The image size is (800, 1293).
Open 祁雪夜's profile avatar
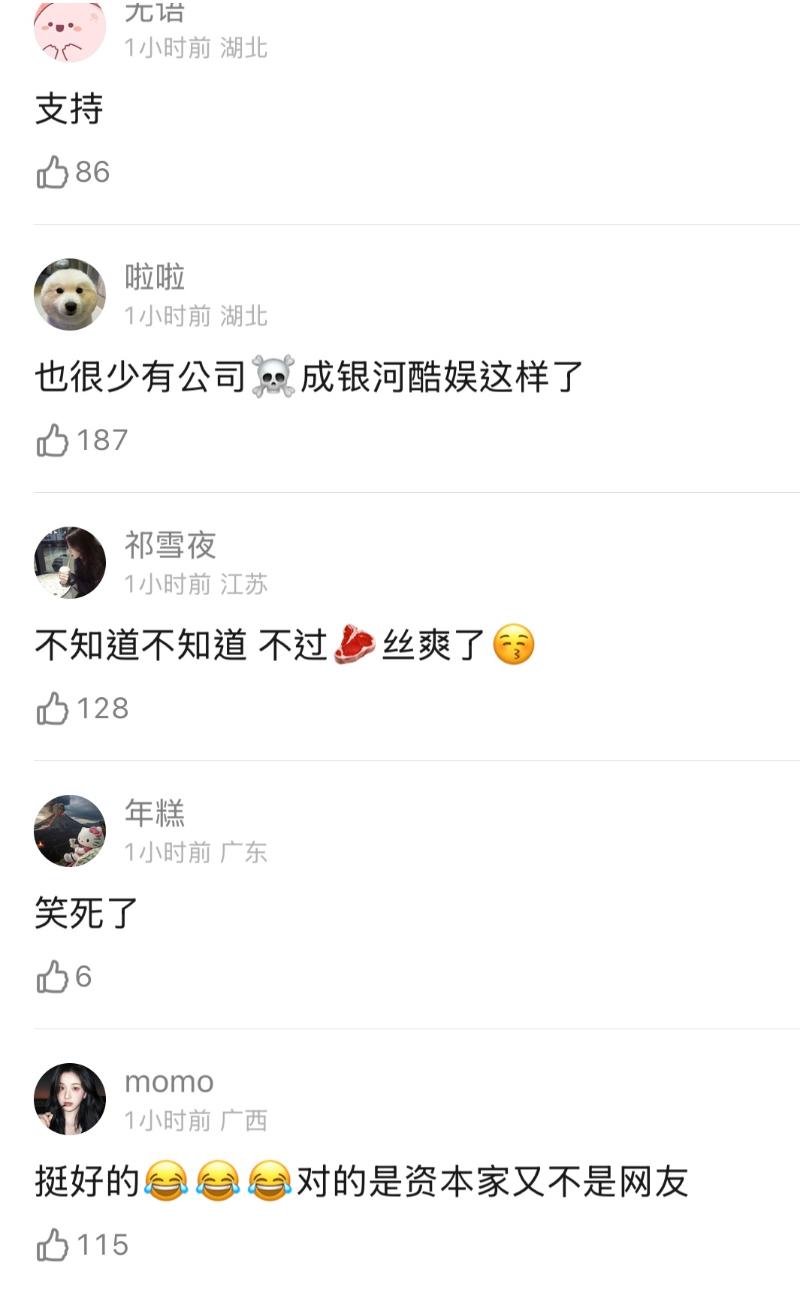(x=70, y=563)
